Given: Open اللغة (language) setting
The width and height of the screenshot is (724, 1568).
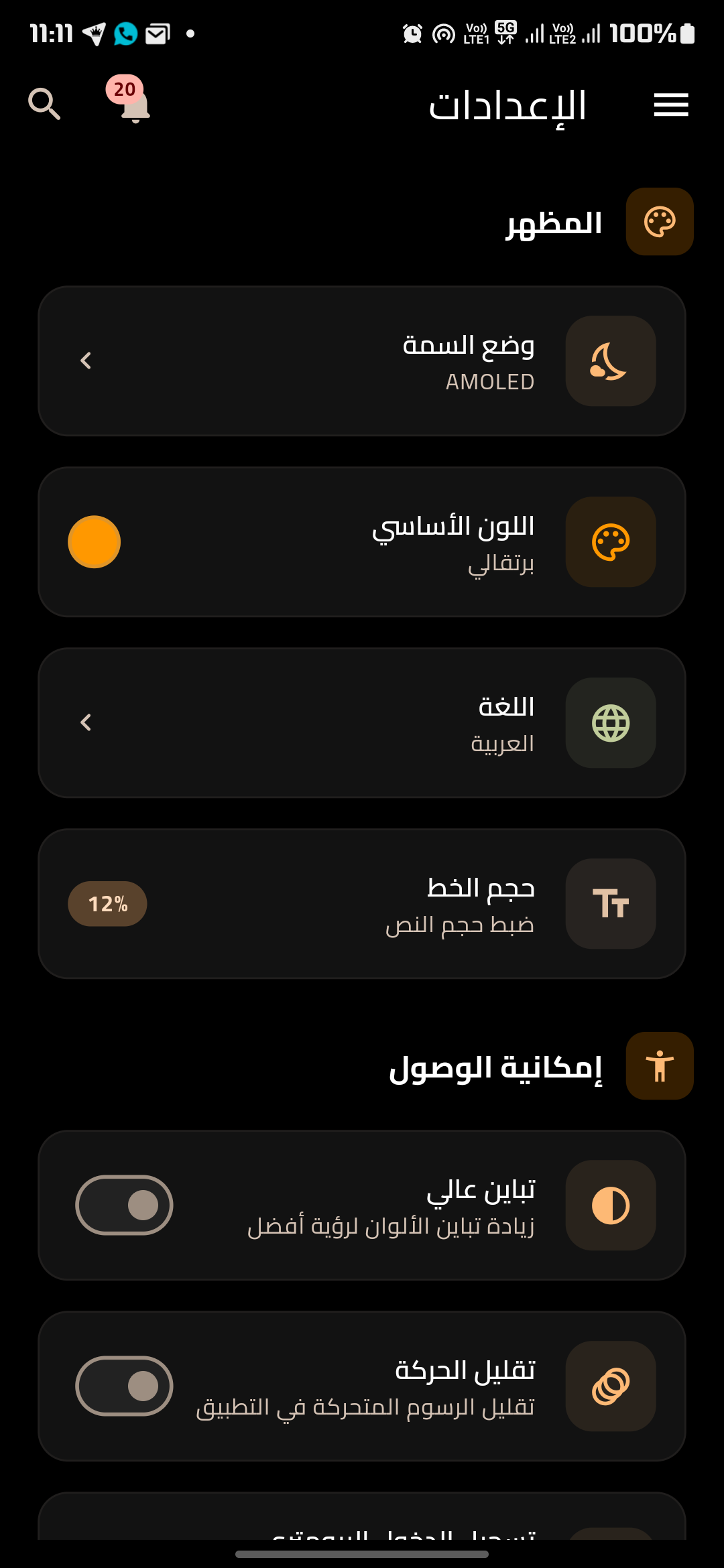Looking at the screenshot, I should click(362, 723).
